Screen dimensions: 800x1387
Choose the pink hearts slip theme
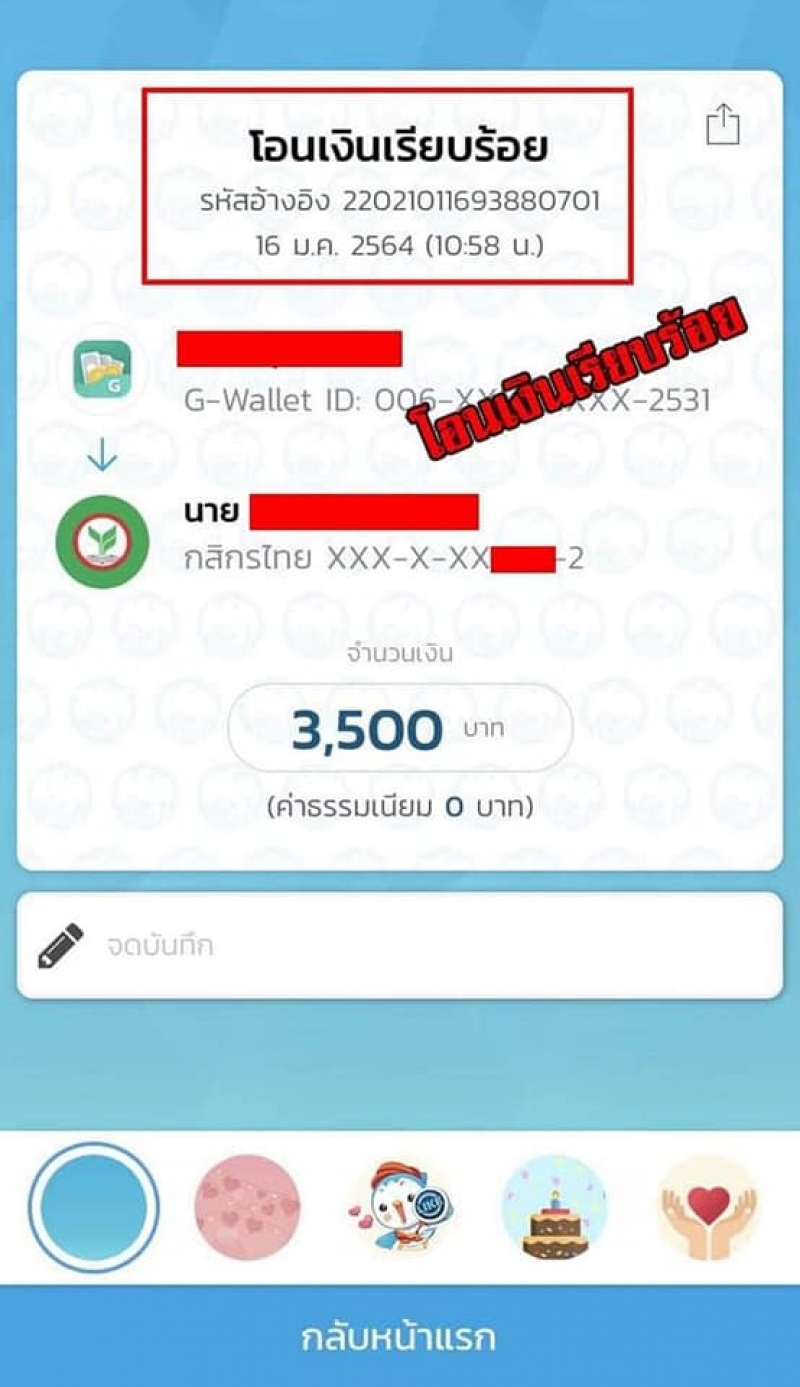coord(247,1207)
